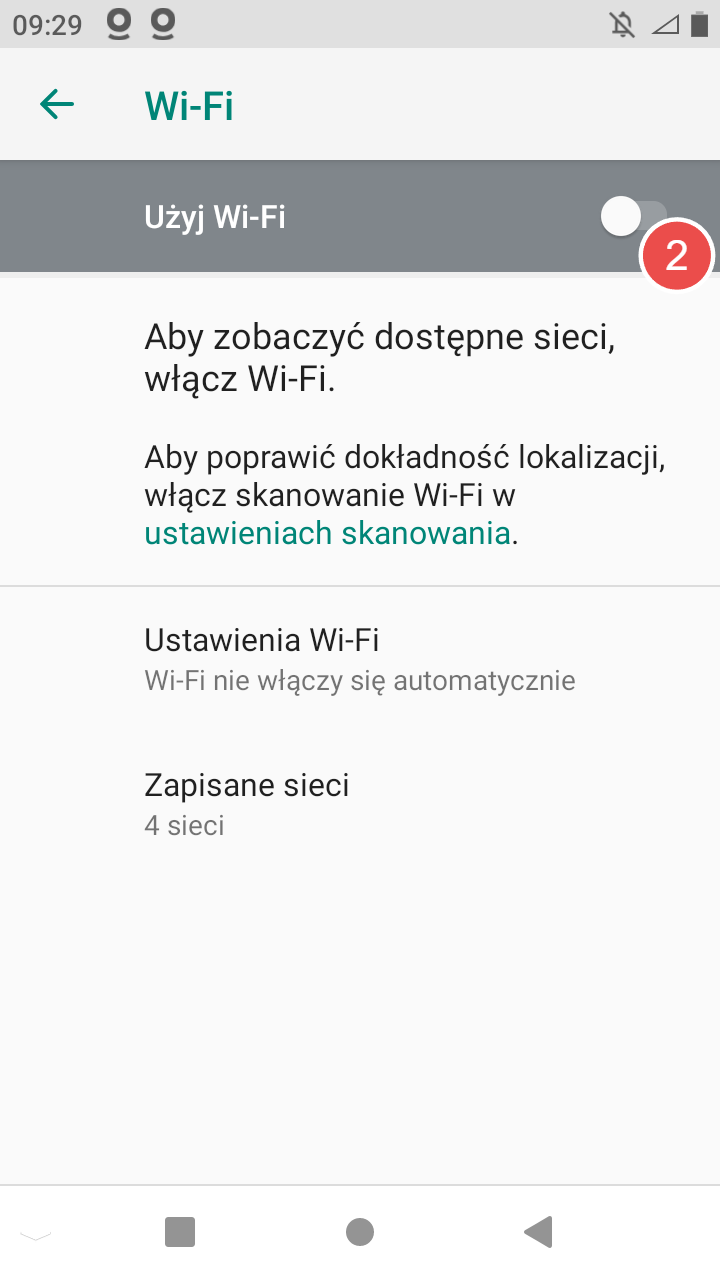Tap the system home button
The width and height of the screenshot is (720, 1280).
coord(360,1232)
